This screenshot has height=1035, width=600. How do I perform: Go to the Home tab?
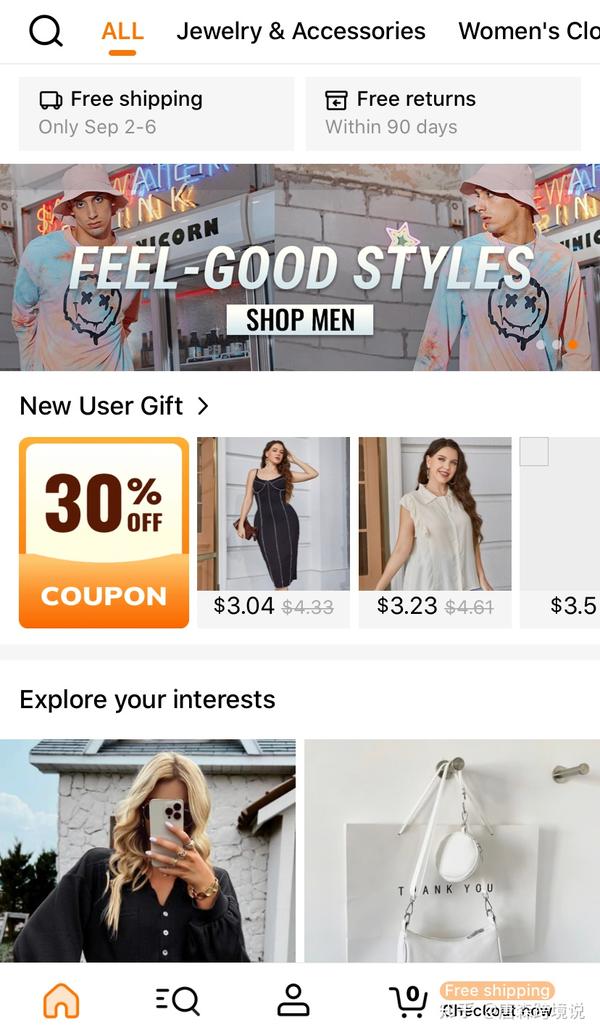point(61,1000)
